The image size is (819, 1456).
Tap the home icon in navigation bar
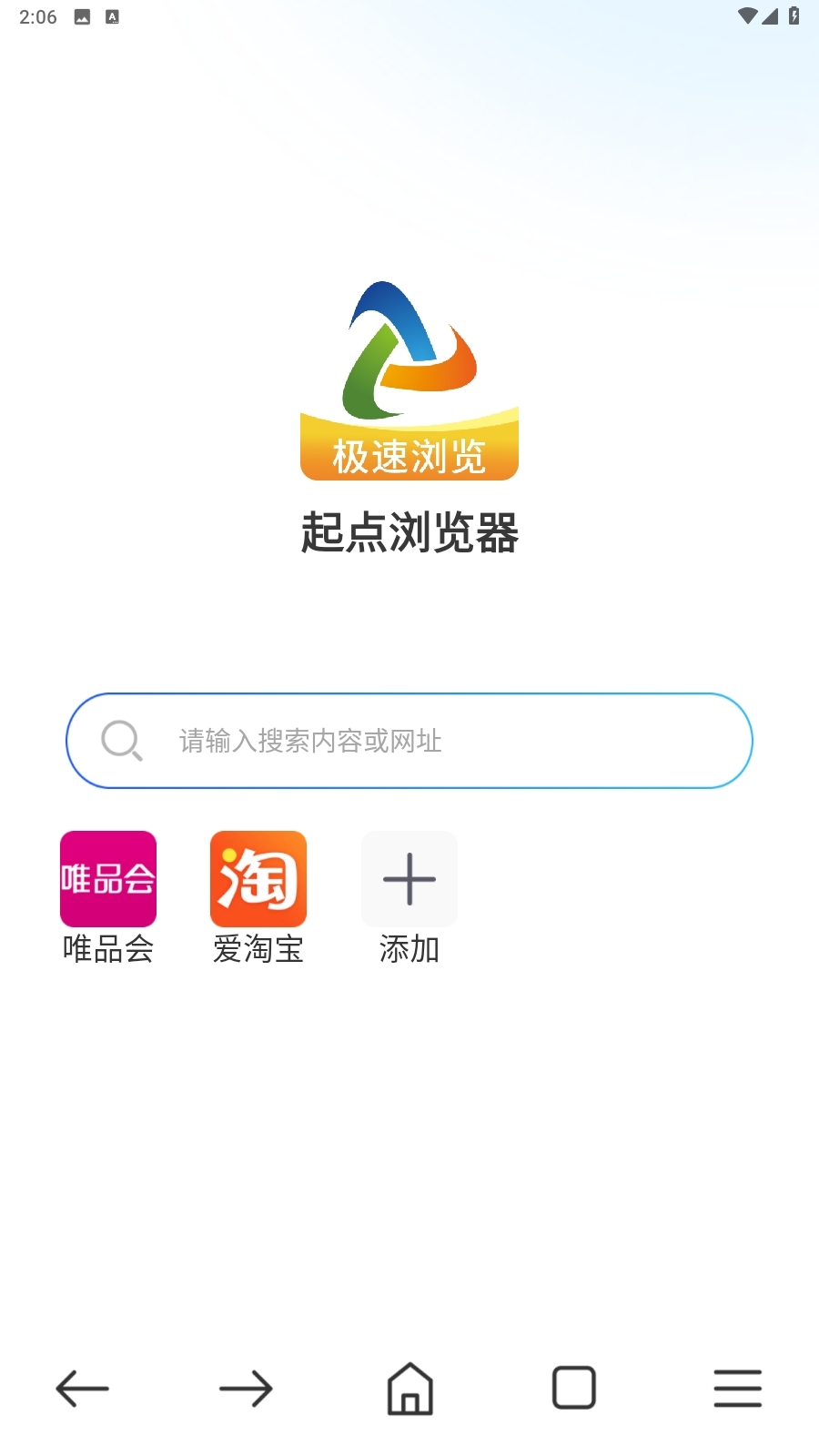(x=409, y=1389)
